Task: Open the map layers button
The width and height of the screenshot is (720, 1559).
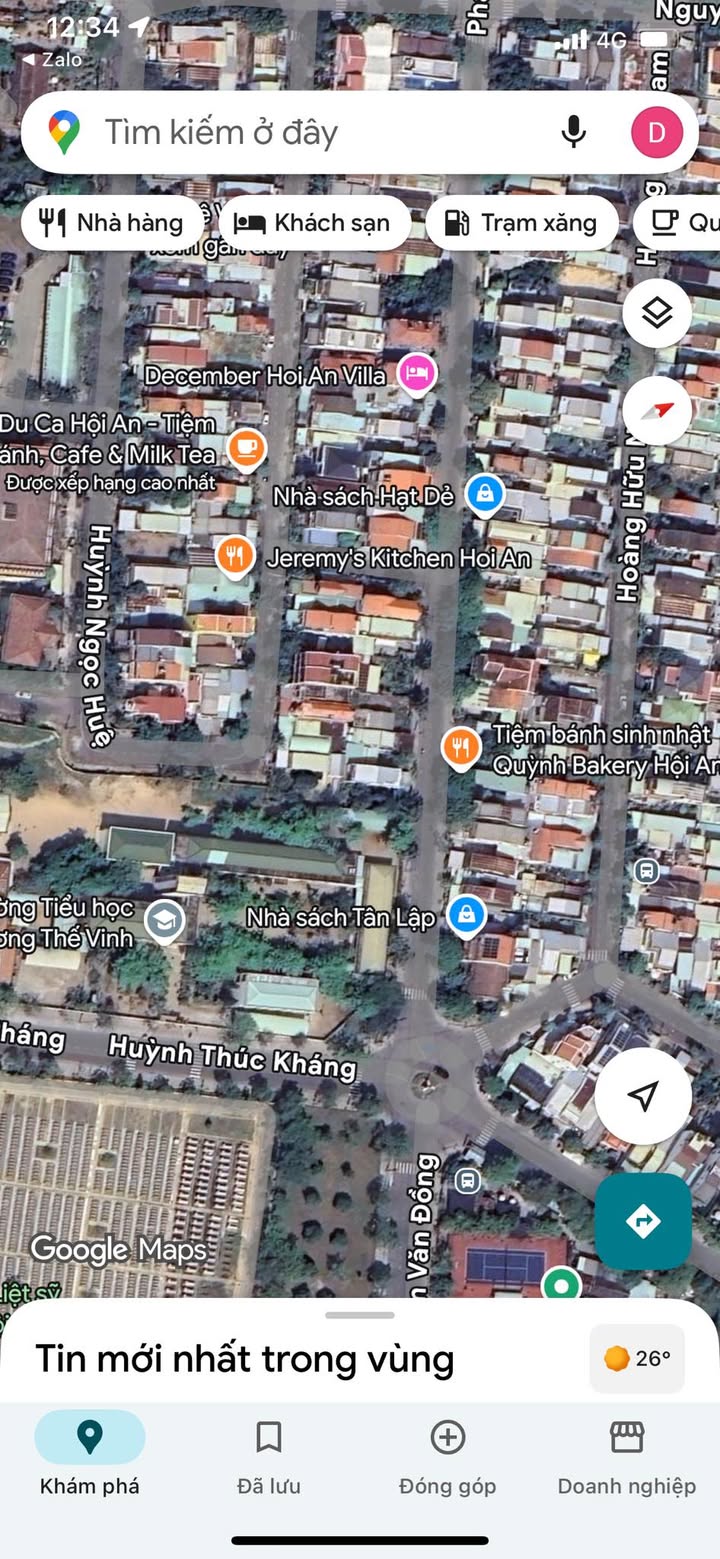Action: (x=657, y=314)
